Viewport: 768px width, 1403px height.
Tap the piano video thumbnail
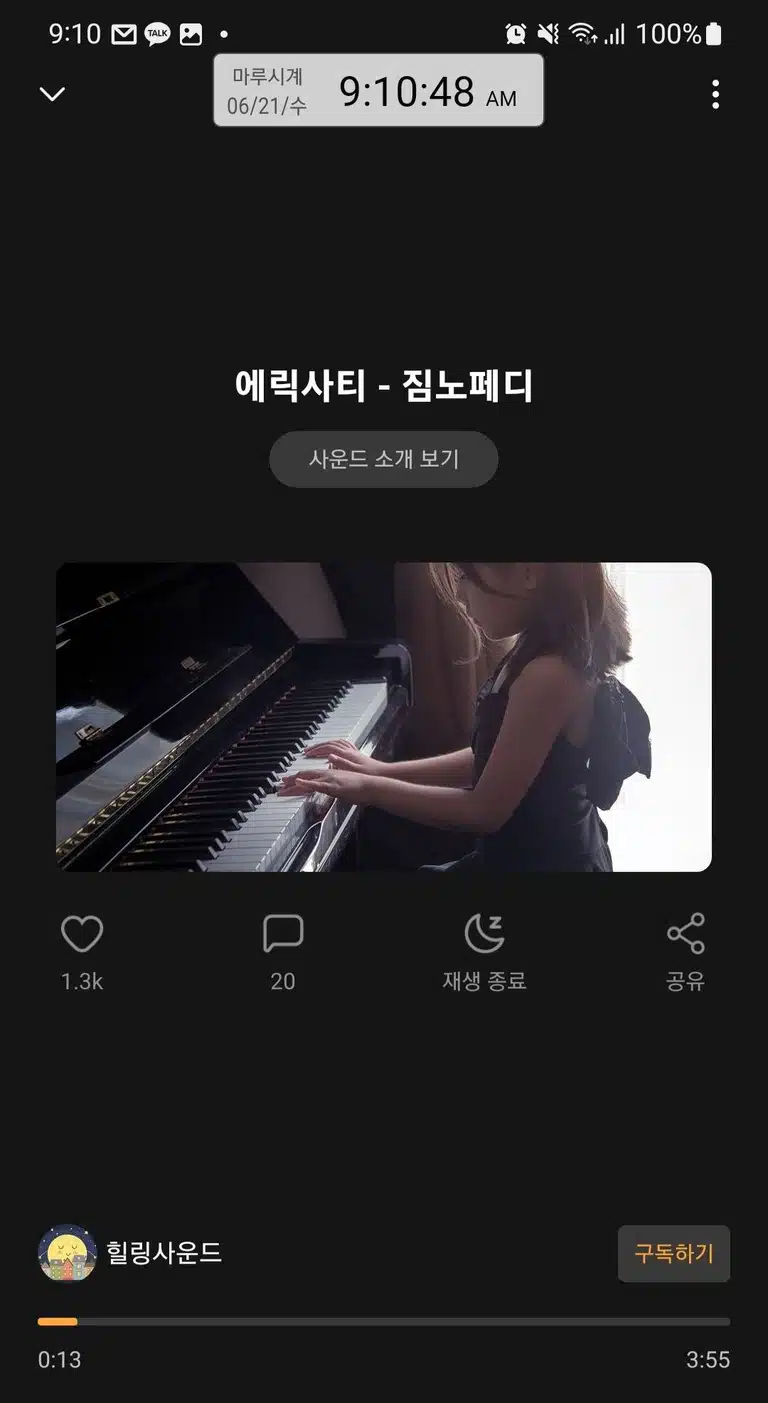384,717
